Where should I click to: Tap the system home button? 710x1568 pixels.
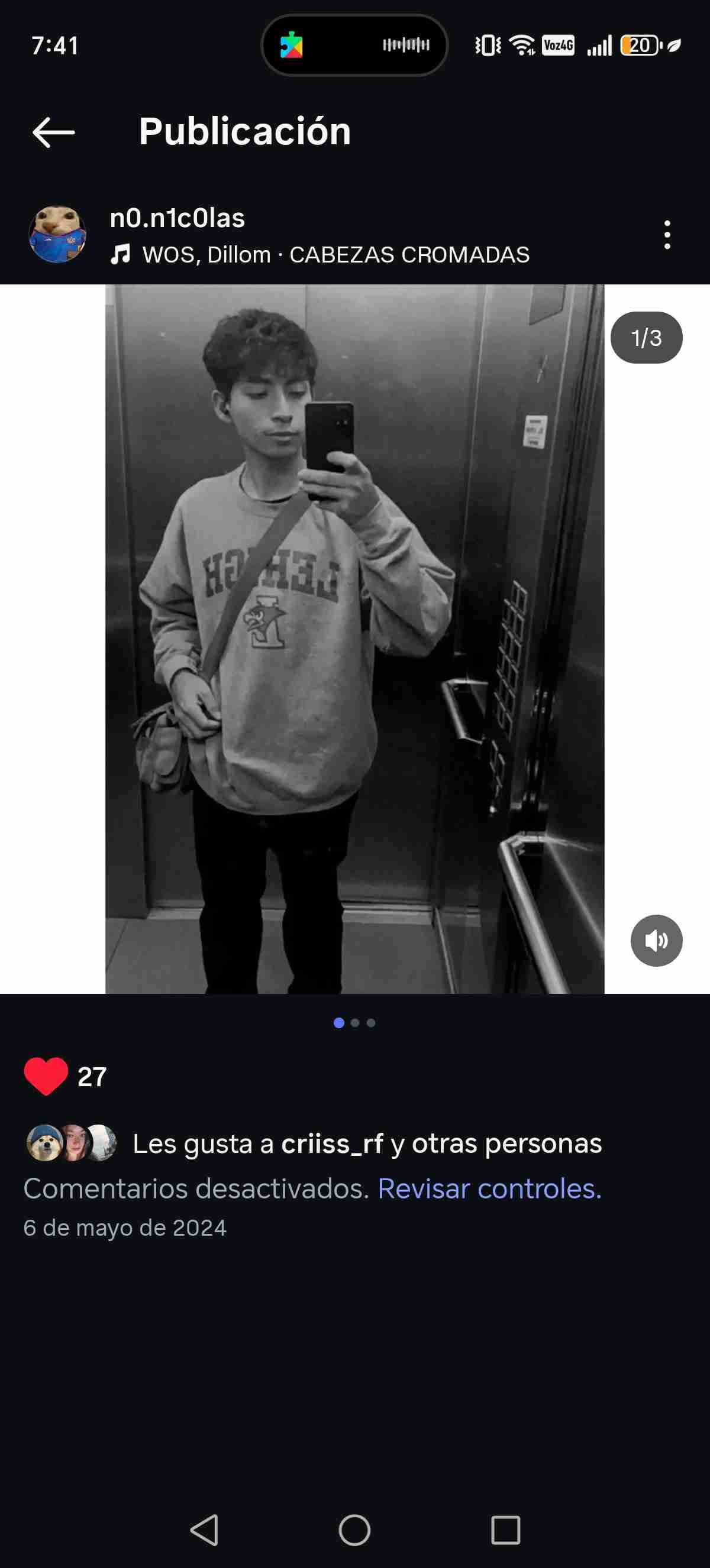[354, 1530]
